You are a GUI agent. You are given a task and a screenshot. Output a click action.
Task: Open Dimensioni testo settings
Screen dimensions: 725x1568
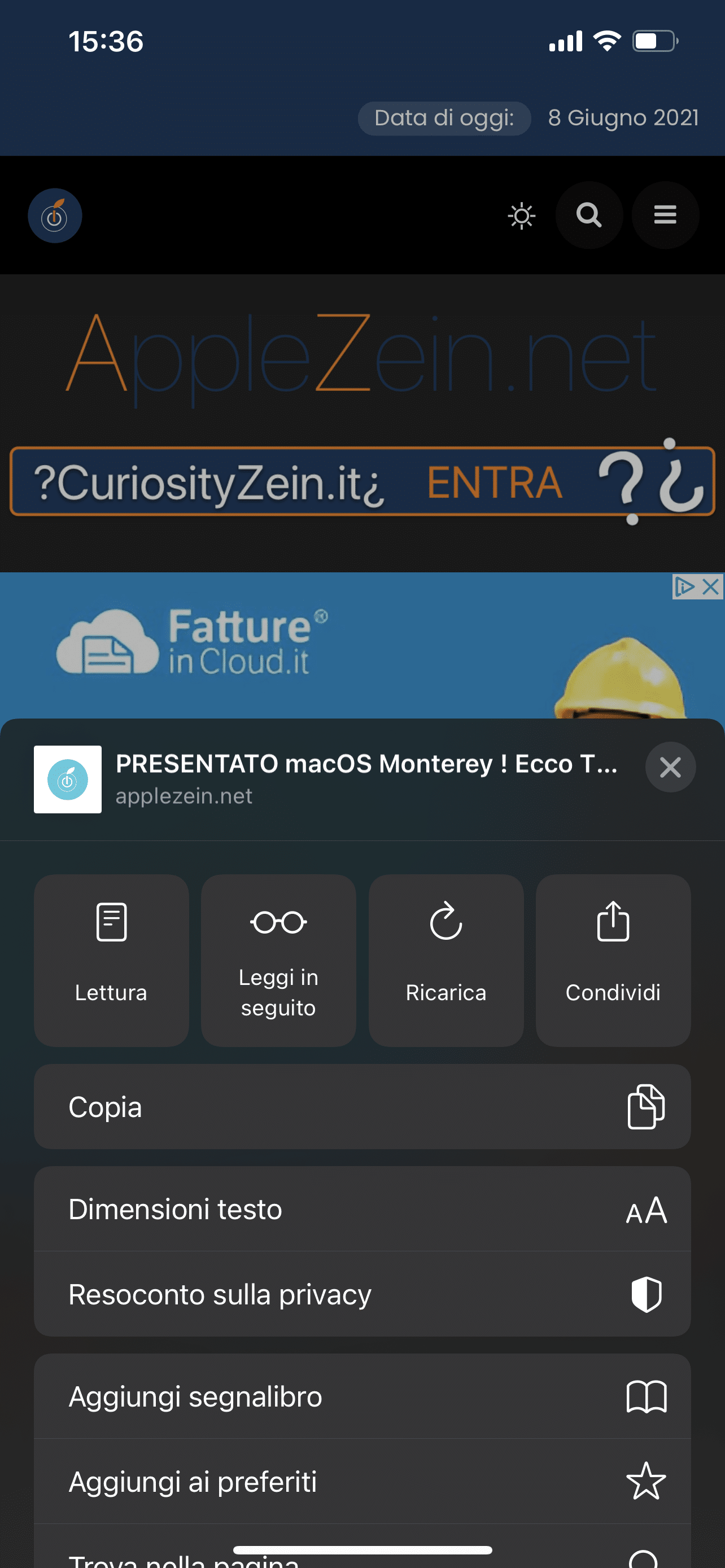tap(362, 1209)
